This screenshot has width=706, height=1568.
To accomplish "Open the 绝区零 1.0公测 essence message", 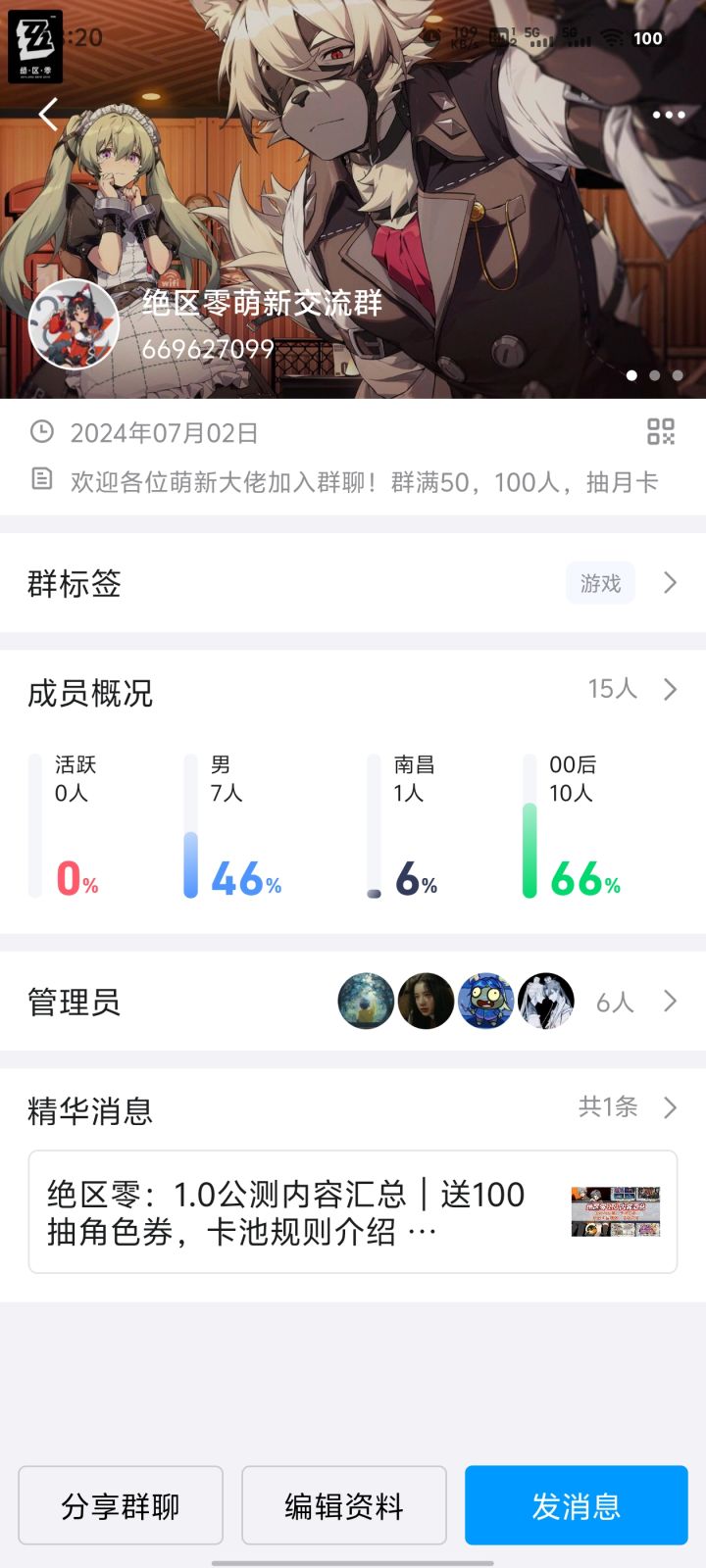I will 353,1212.
